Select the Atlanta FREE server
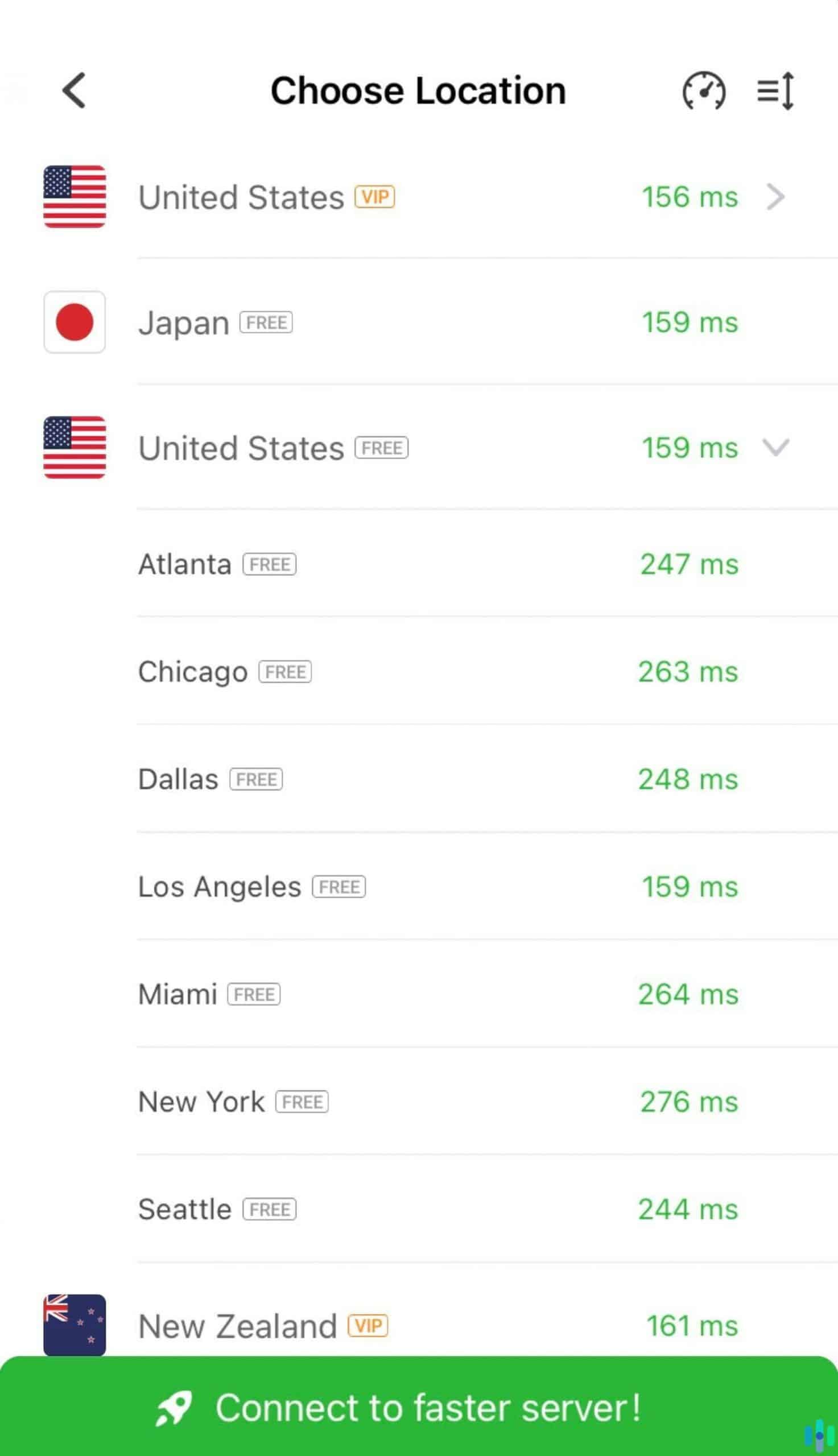The height and width of the screenshot is (1456, 838). [403, 564]
